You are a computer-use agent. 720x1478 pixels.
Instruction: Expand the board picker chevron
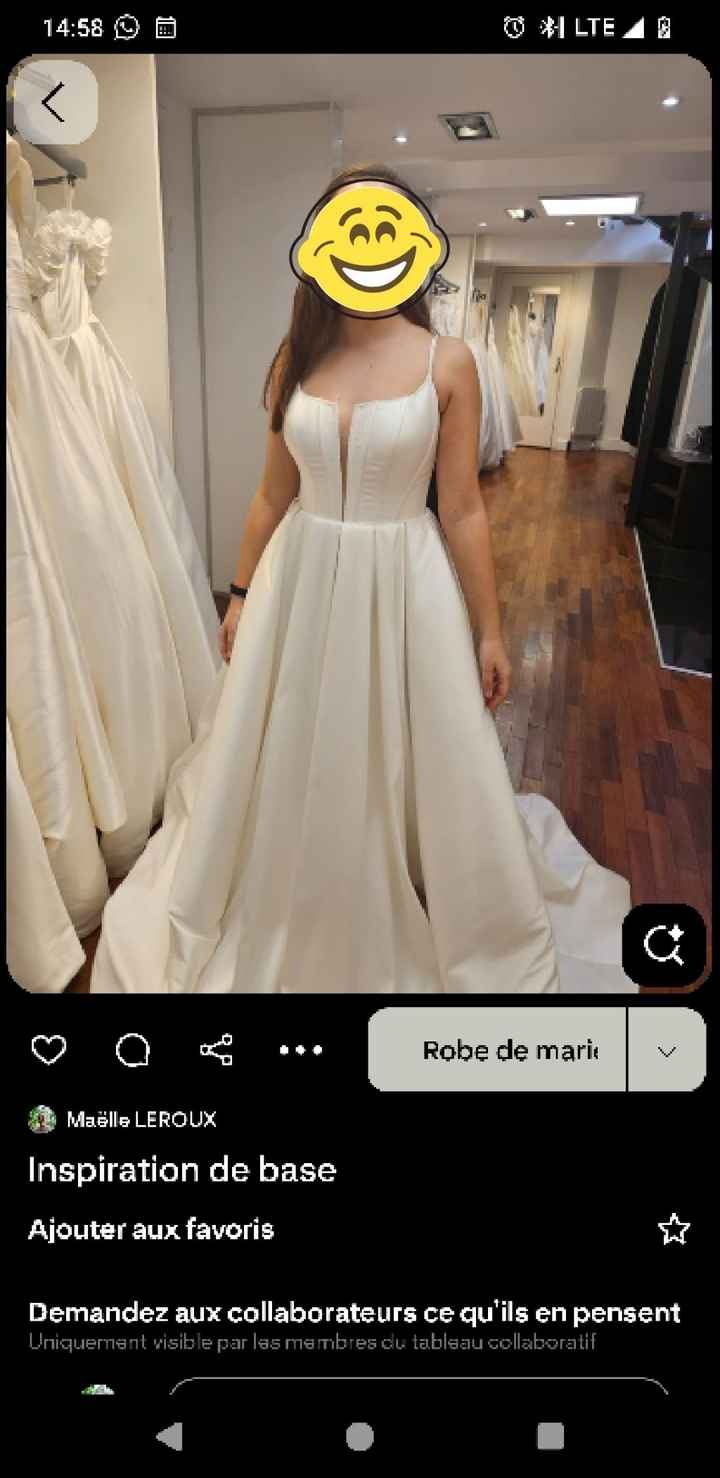(x=667, y=1050)
